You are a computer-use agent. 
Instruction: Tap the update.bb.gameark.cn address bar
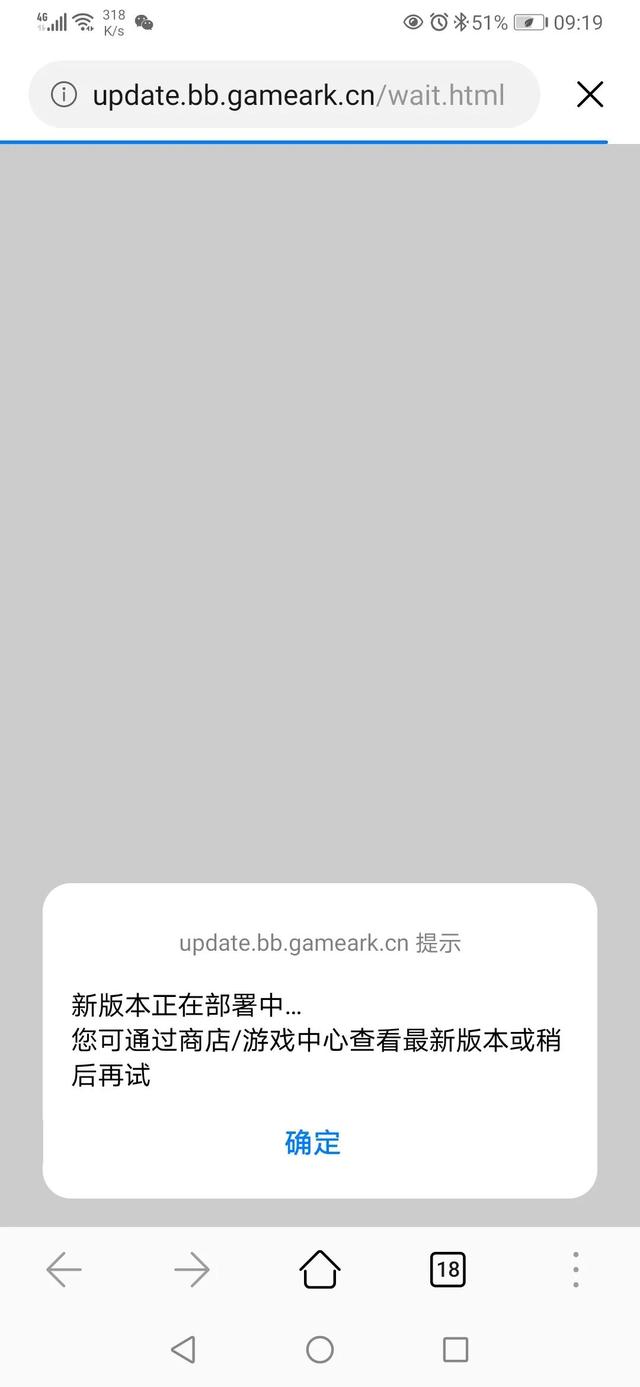298,95
